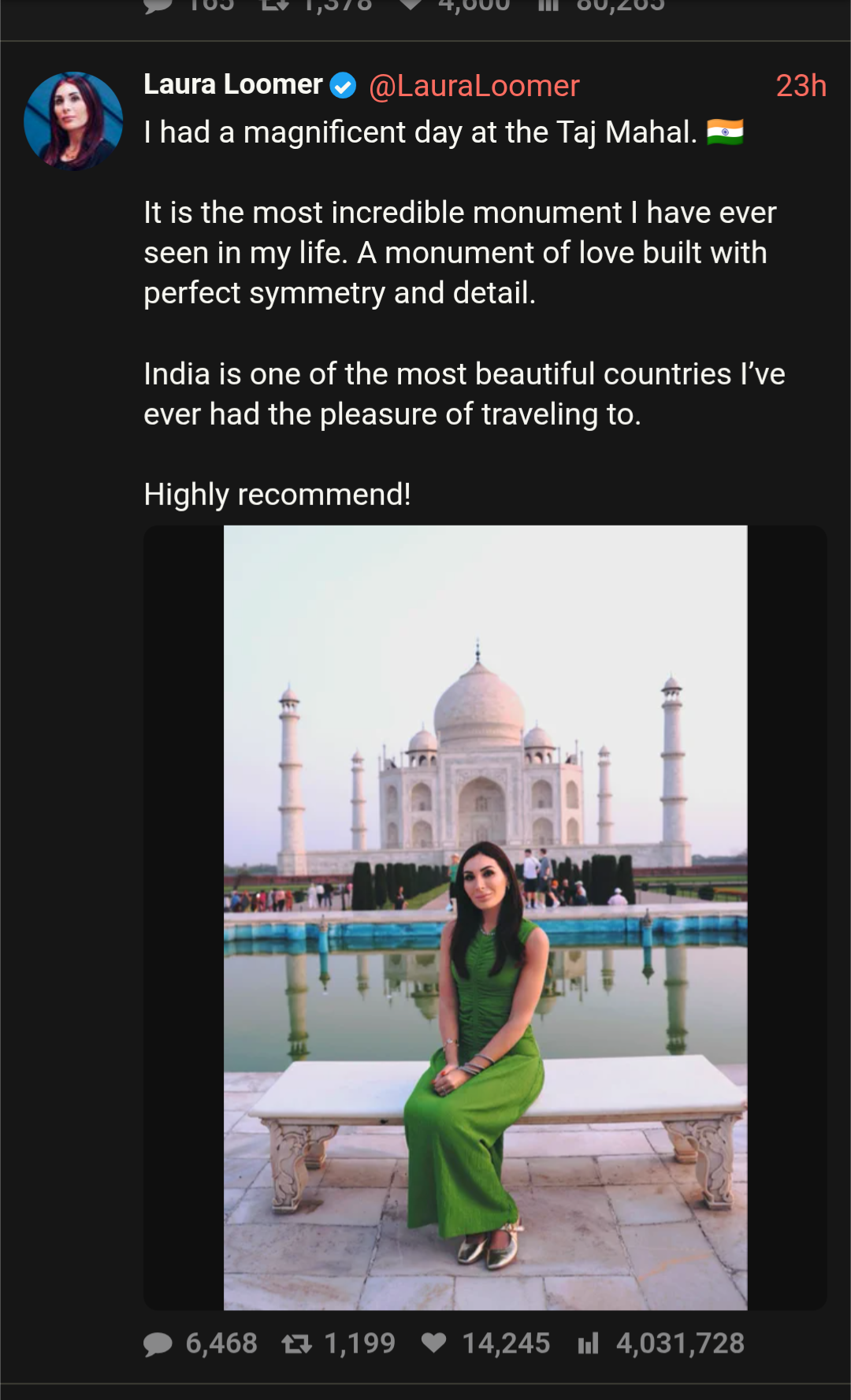Retweet the Taj Mahal post

297,1343
